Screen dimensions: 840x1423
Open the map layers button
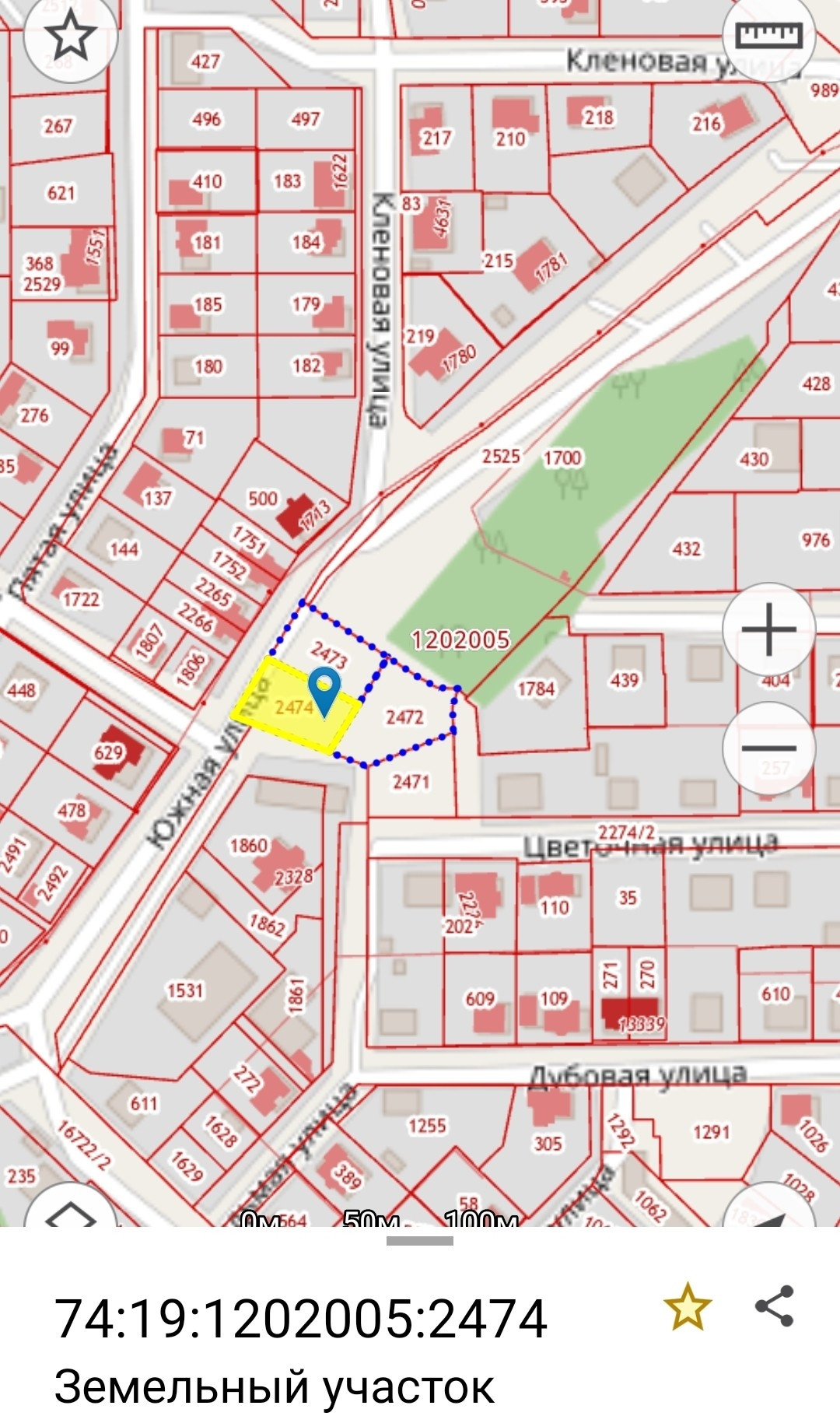click(x=70, y=1206)
